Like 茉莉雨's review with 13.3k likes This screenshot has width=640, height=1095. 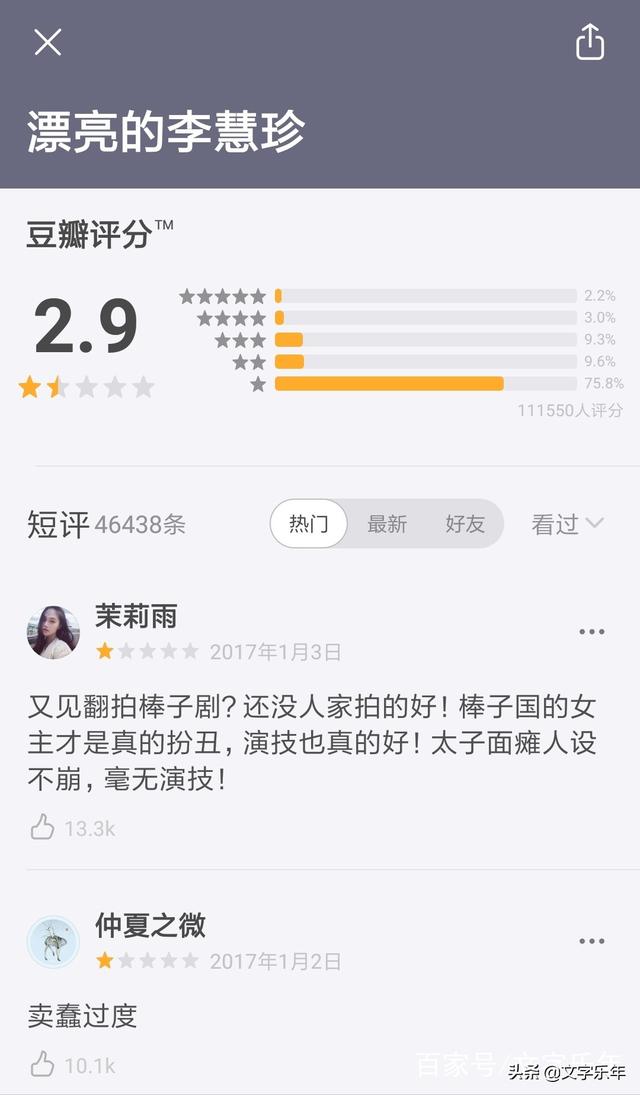(x=42, y=827)
